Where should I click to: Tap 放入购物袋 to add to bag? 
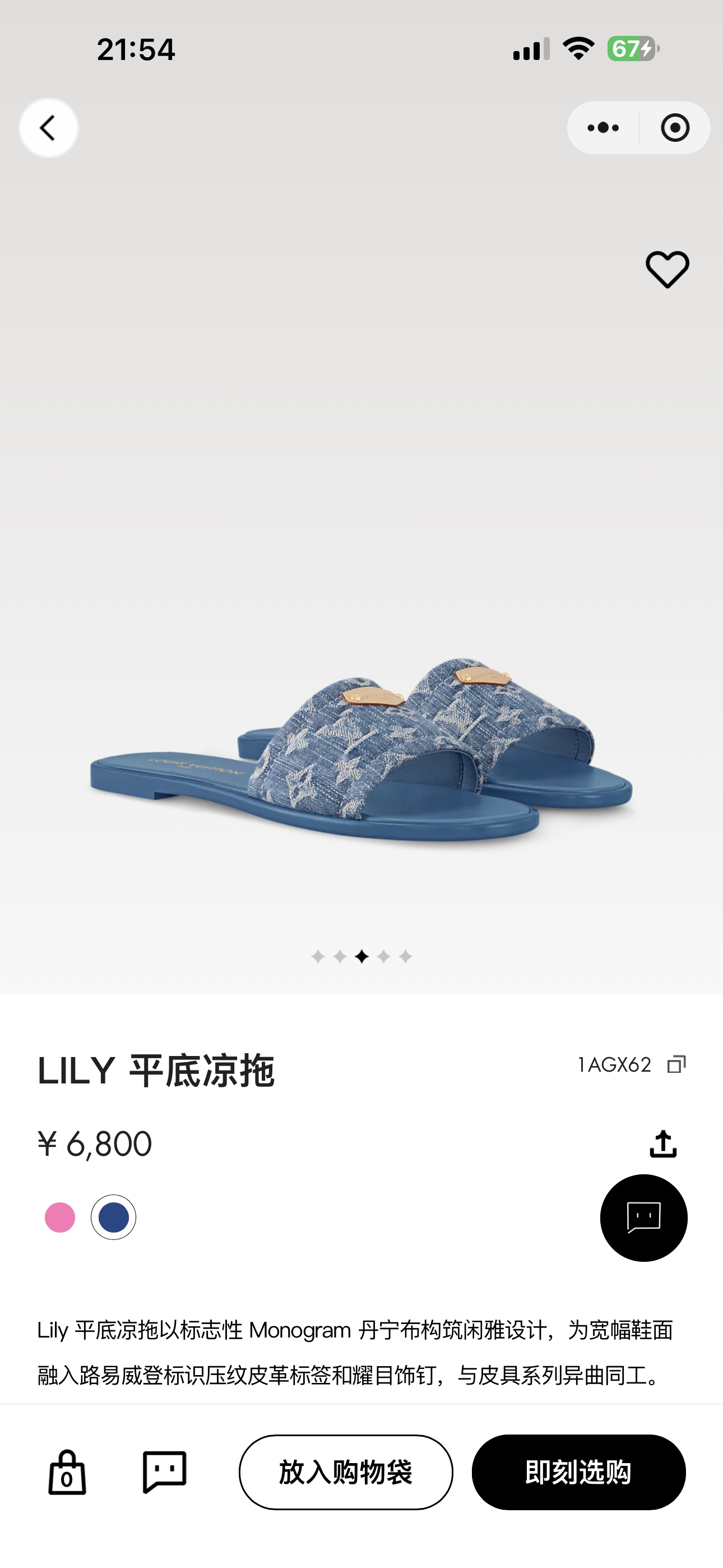point(346,1473)
